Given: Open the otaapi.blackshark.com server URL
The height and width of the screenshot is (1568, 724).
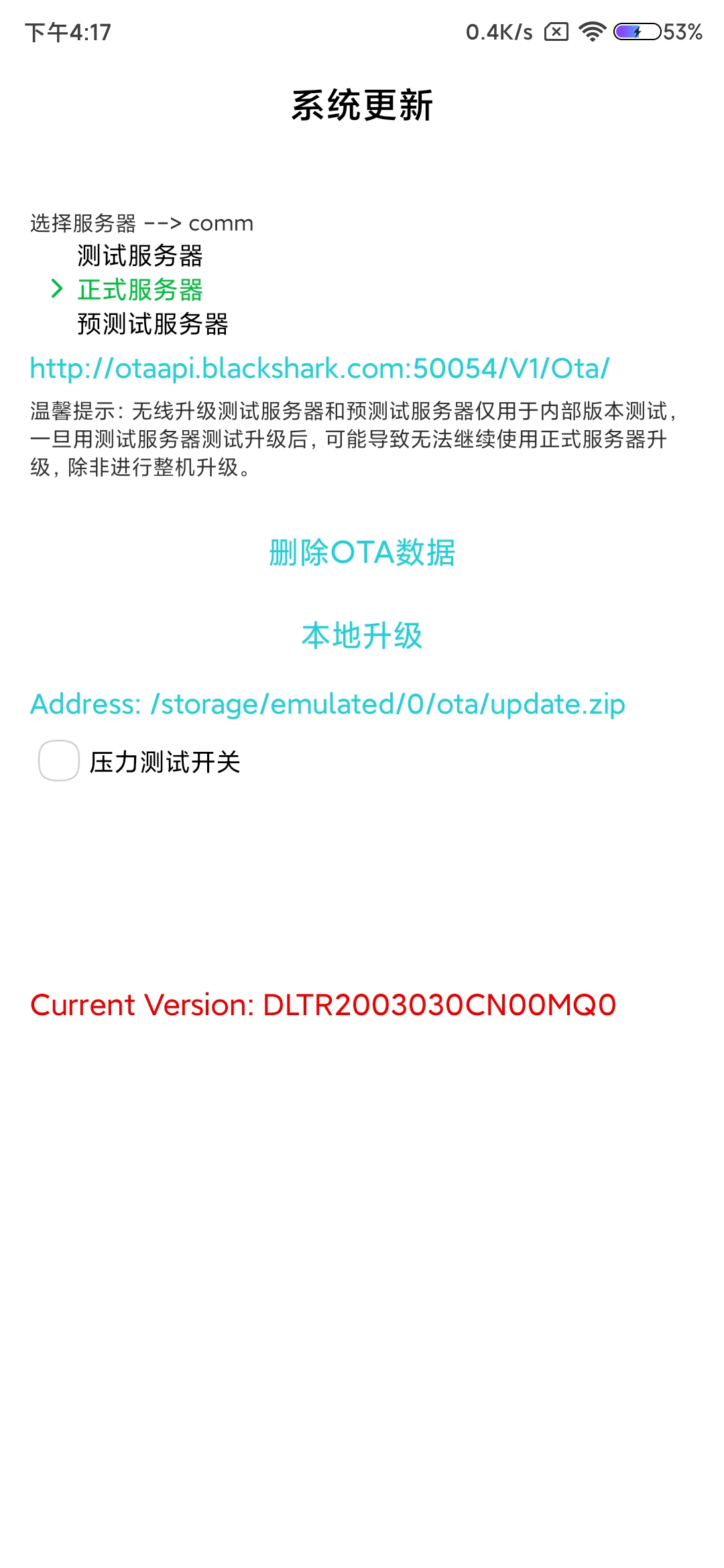Looking at the screenshot, I should coord(320,369).
